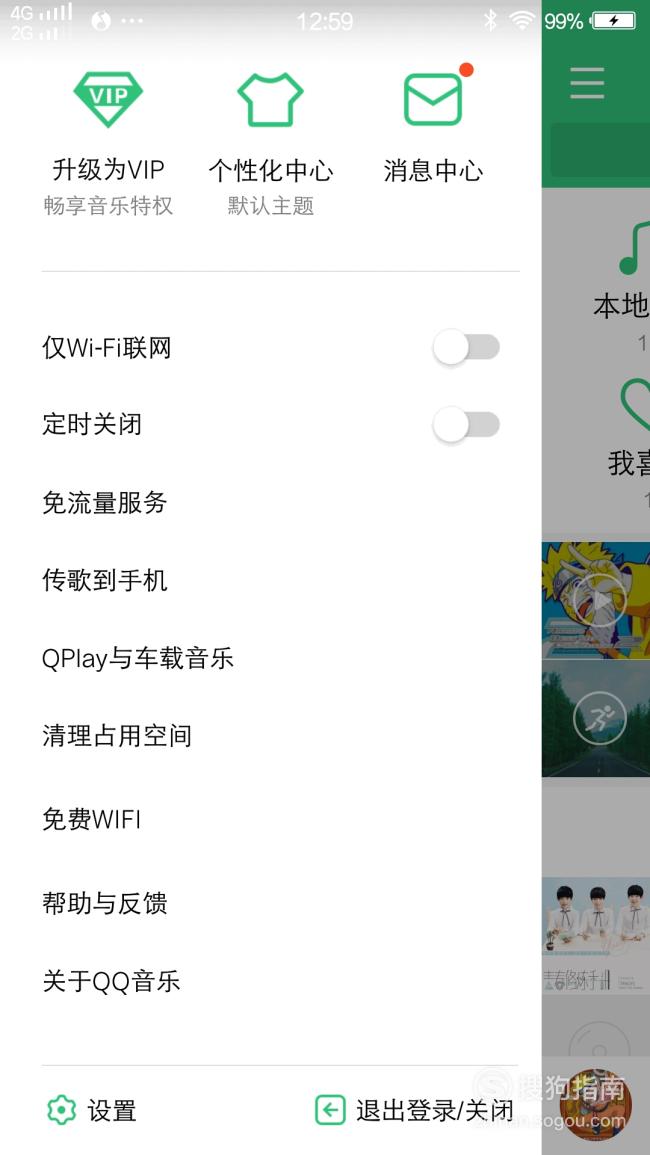The image size is (650, 1155).
Task: Enable 定时关闭 timer switch
Action: [x=466, y=425]
